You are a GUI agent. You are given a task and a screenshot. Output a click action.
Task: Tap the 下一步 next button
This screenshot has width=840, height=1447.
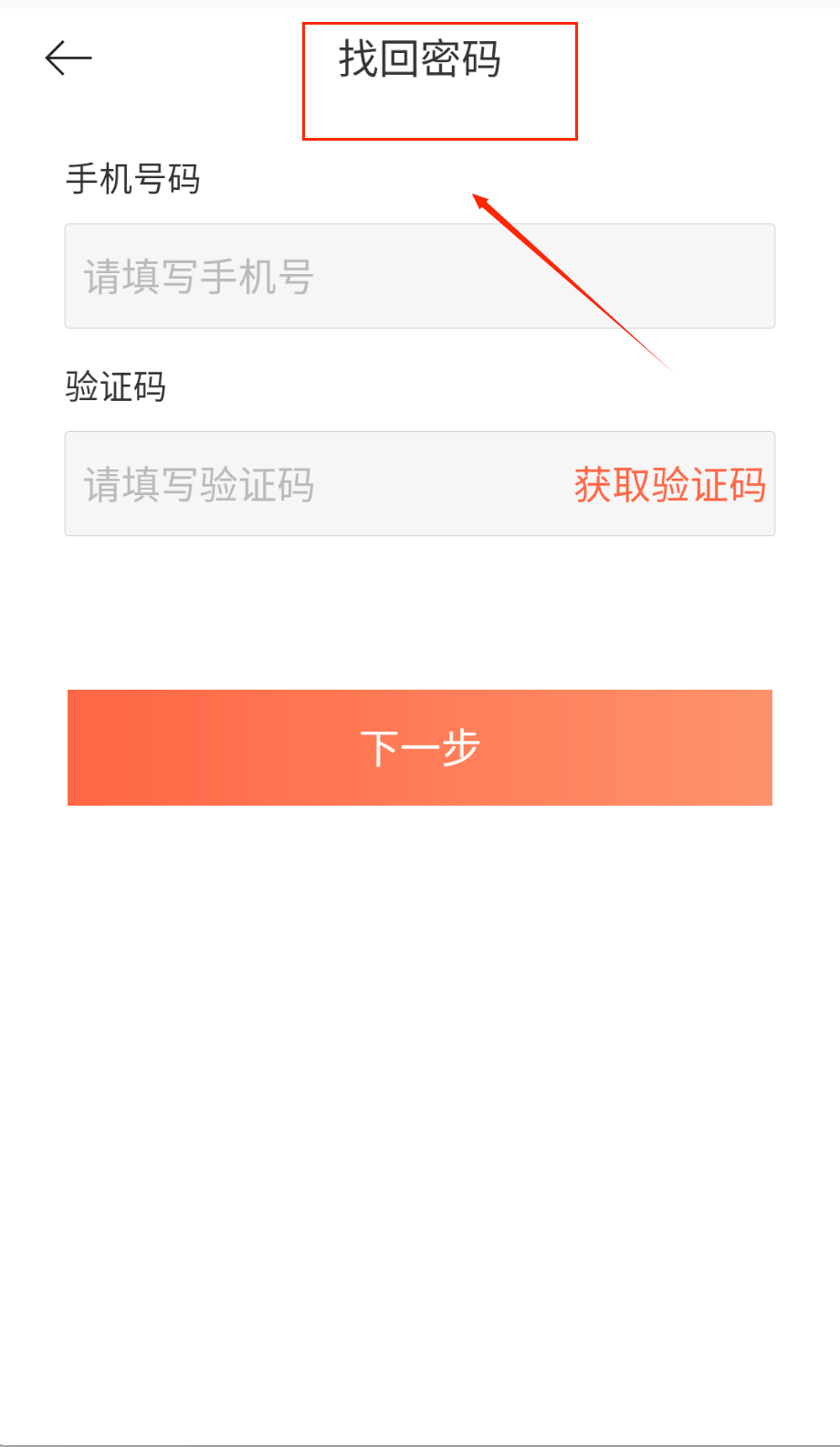(x=419, y=747)
